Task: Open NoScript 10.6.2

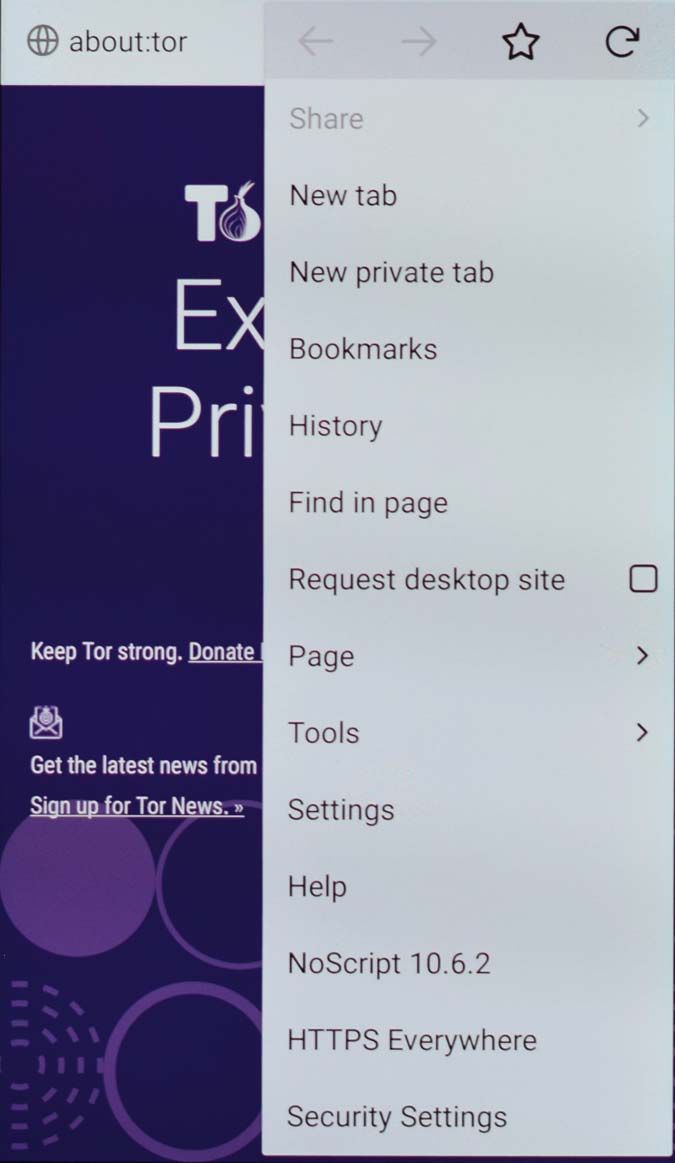Action: pyautogui.click(x=469, y=963)
